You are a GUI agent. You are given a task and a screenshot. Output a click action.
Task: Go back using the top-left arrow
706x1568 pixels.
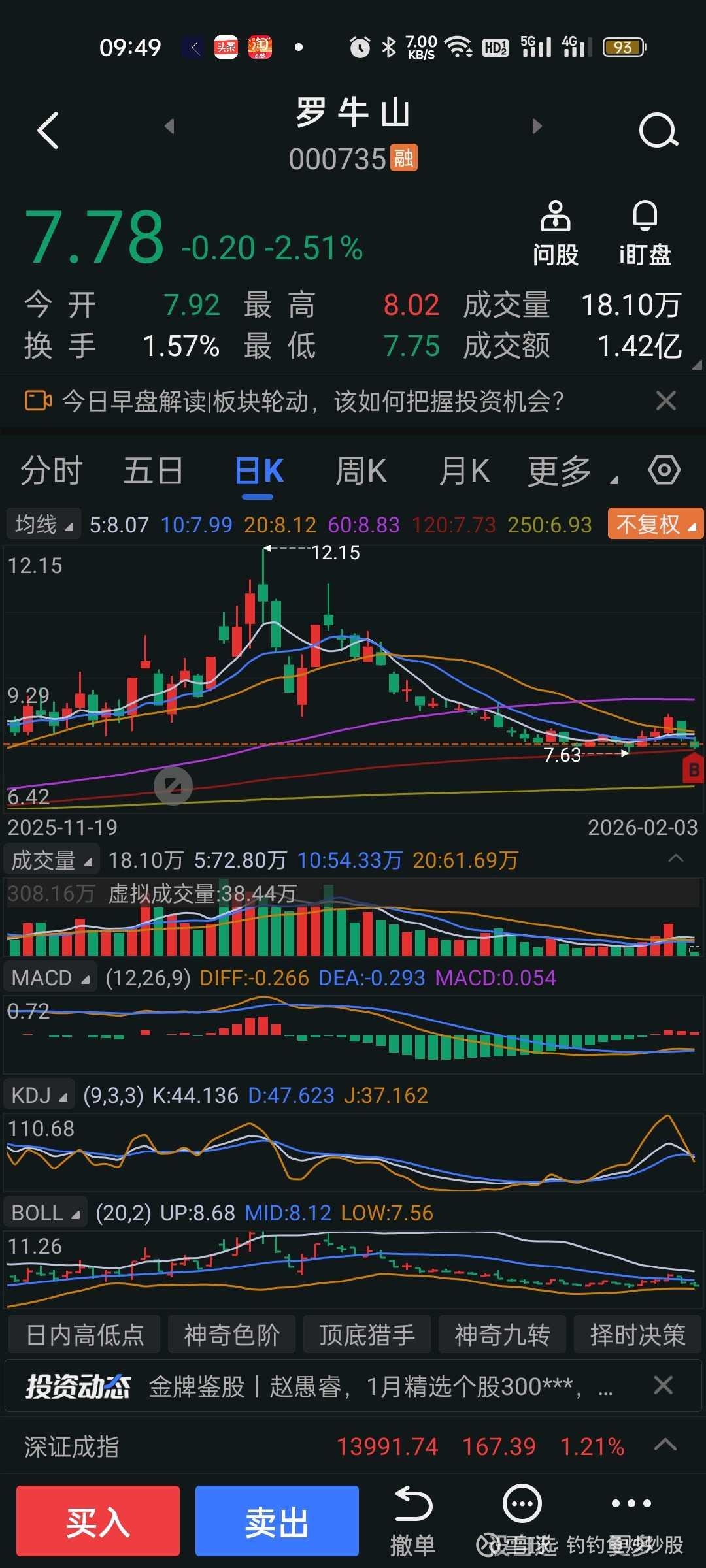[x=48, y=130]
